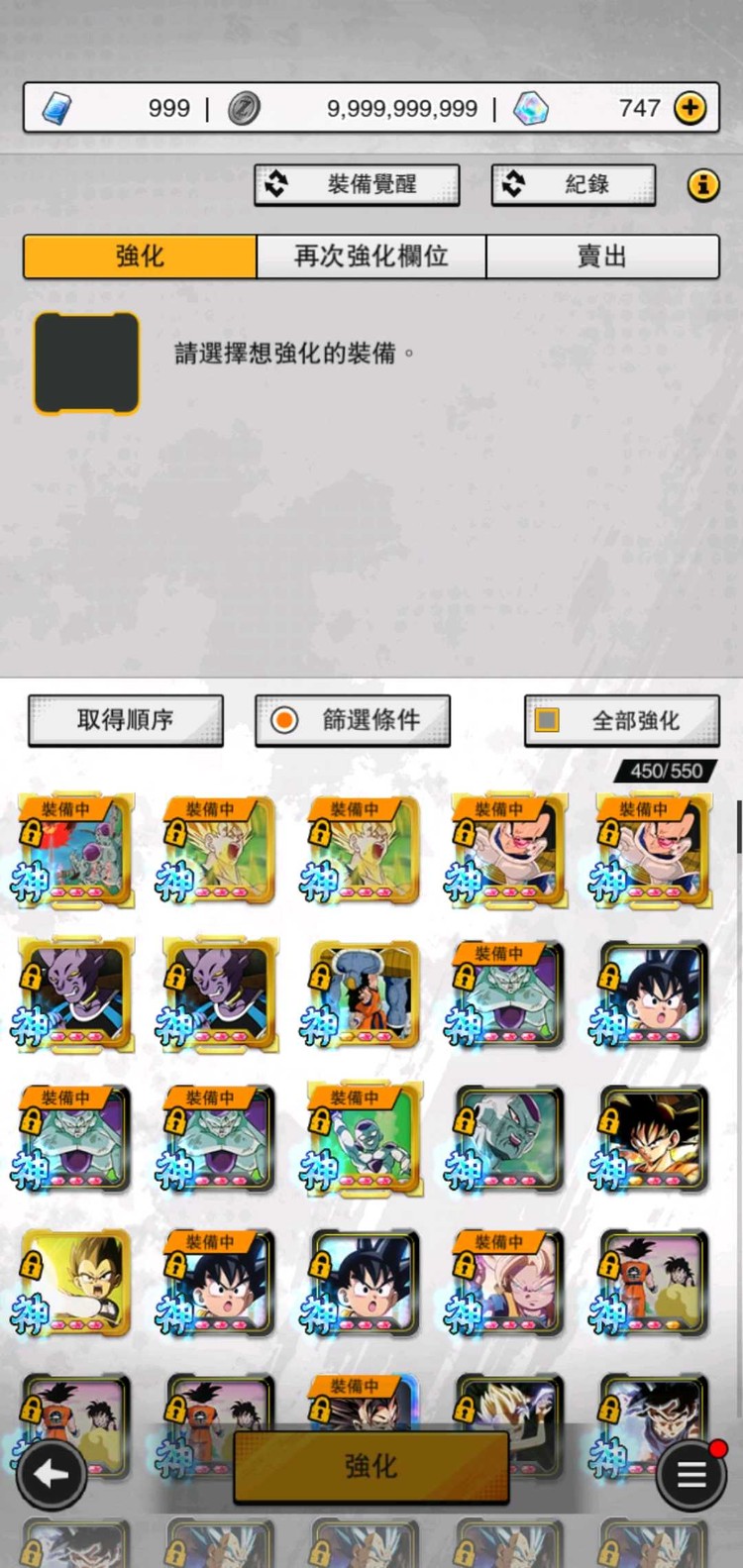Go back with the arrow button

51,1475
